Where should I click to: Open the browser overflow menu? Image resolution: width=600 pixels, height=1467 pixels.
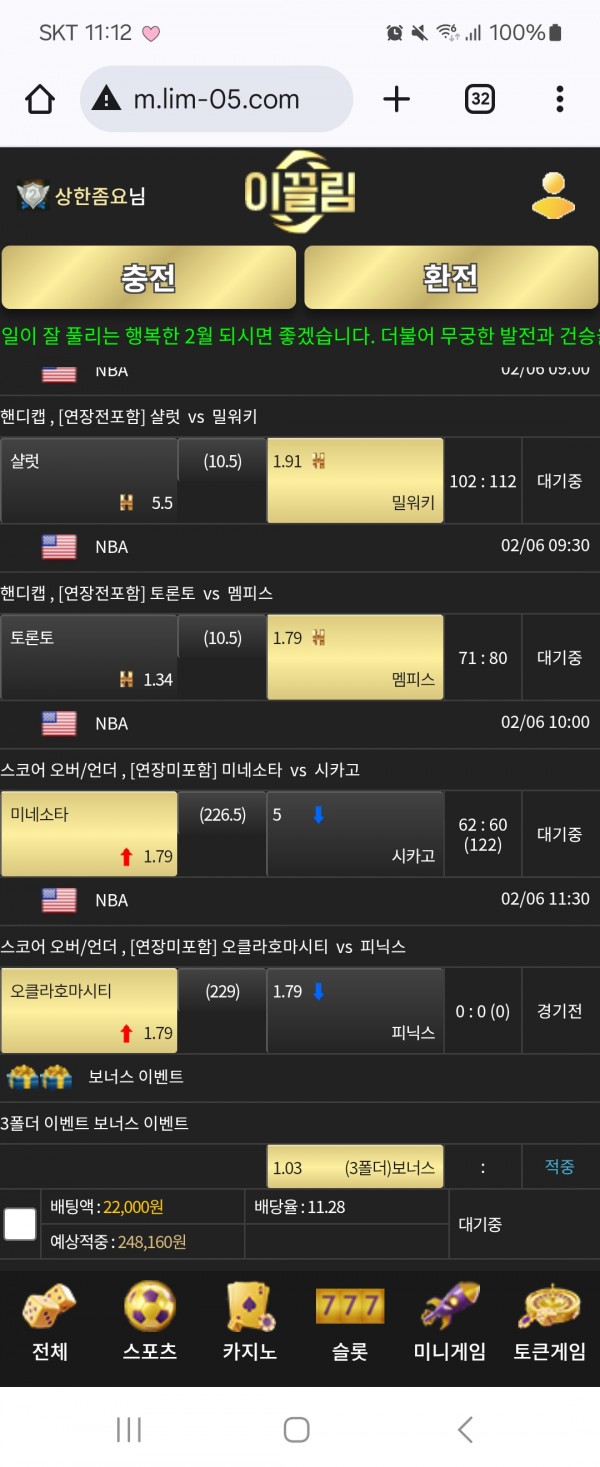(x=560, y=99)
